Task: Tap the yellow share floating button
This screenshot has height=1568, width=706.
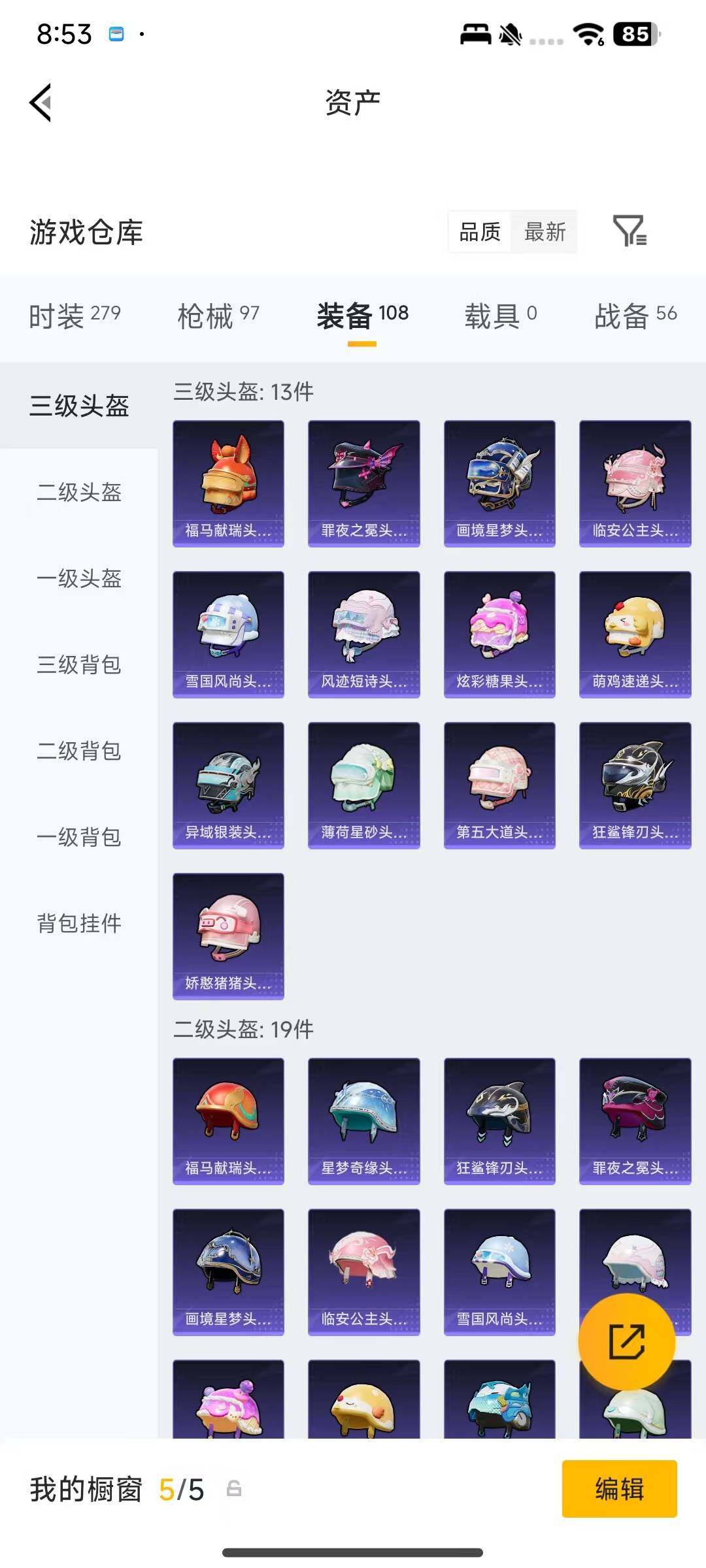Action: [x=627, y=1341]
